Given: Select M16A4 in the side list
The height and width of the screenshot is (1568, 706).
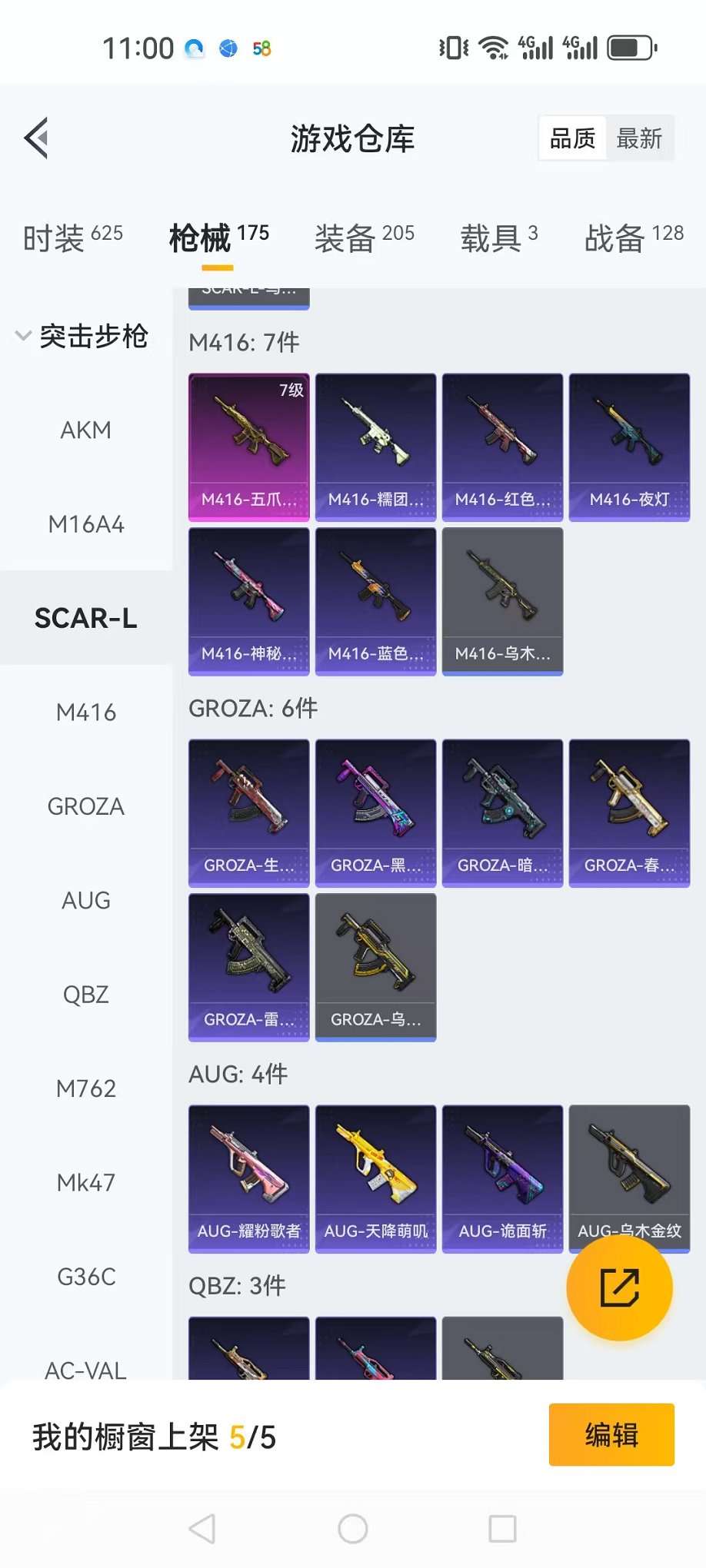Looking at the screenshot, I should pos(86,524).
